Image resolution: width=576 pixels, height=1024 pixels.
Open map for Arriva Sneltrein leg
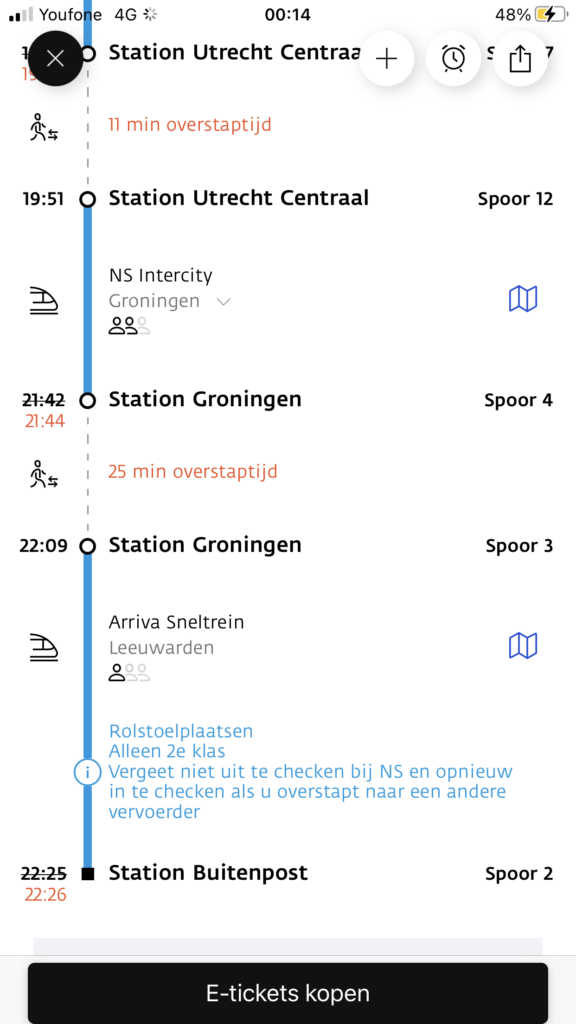(523, 645)
